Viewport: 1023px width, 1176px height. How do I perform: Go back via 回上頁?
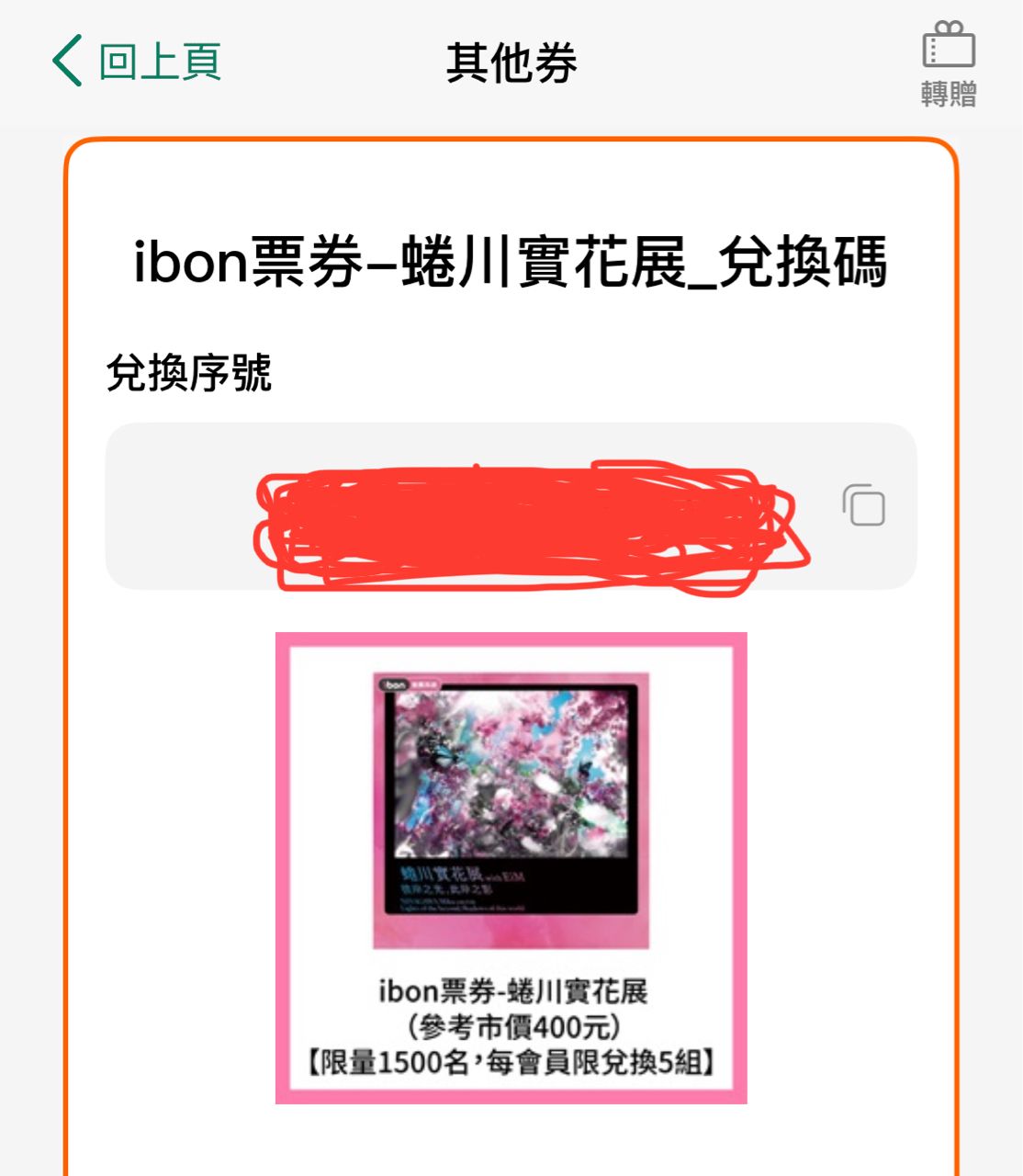(138, 62)
